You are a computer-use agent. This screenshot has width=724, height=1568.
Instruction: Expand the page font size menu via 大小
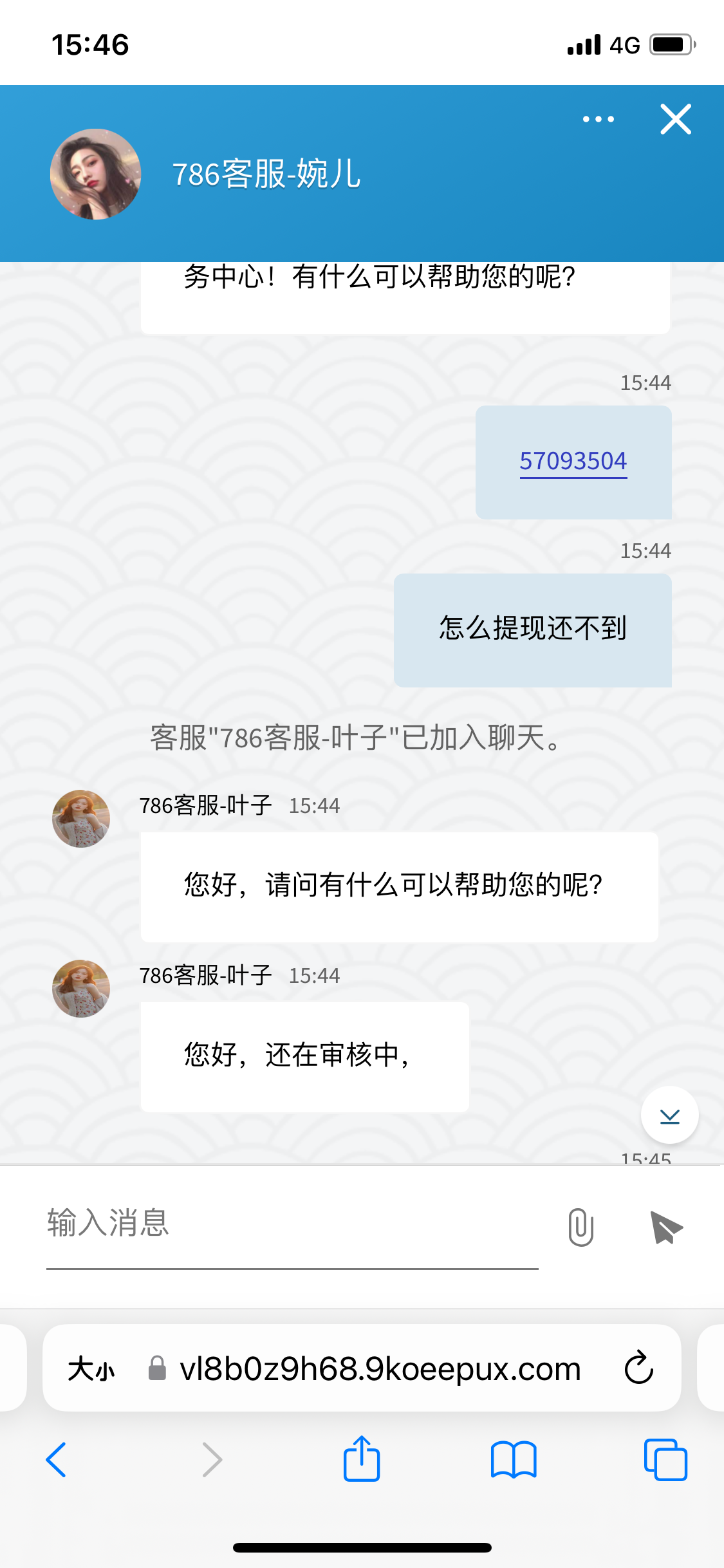click(90, 1368)
